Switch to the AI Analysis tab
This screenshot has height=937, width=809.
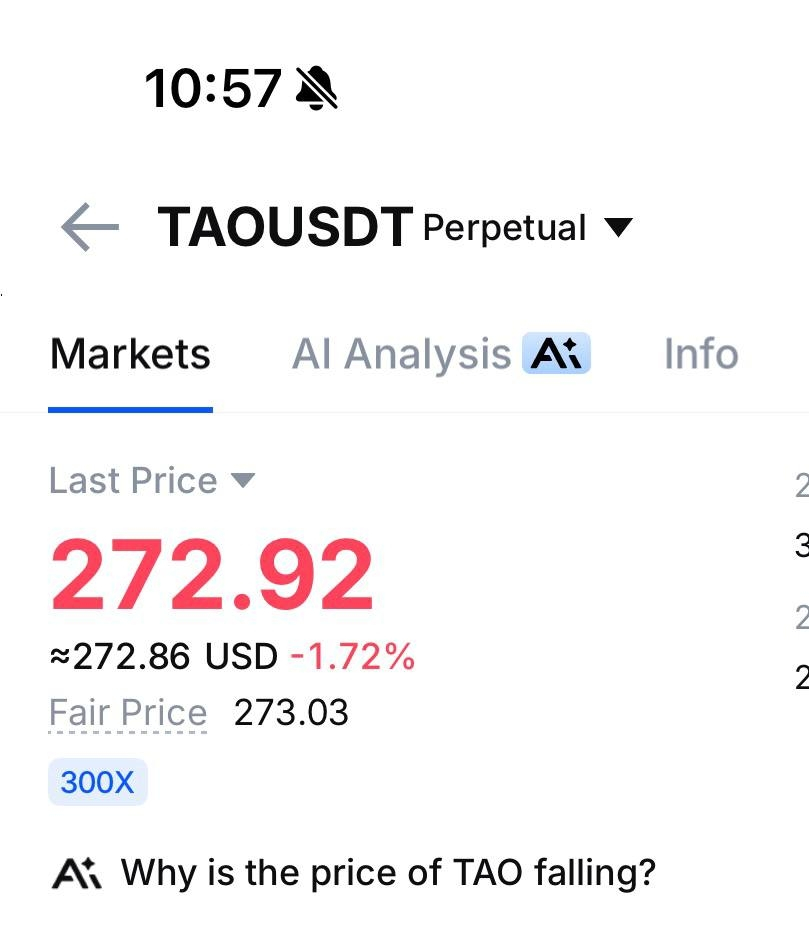pos(441,354)
